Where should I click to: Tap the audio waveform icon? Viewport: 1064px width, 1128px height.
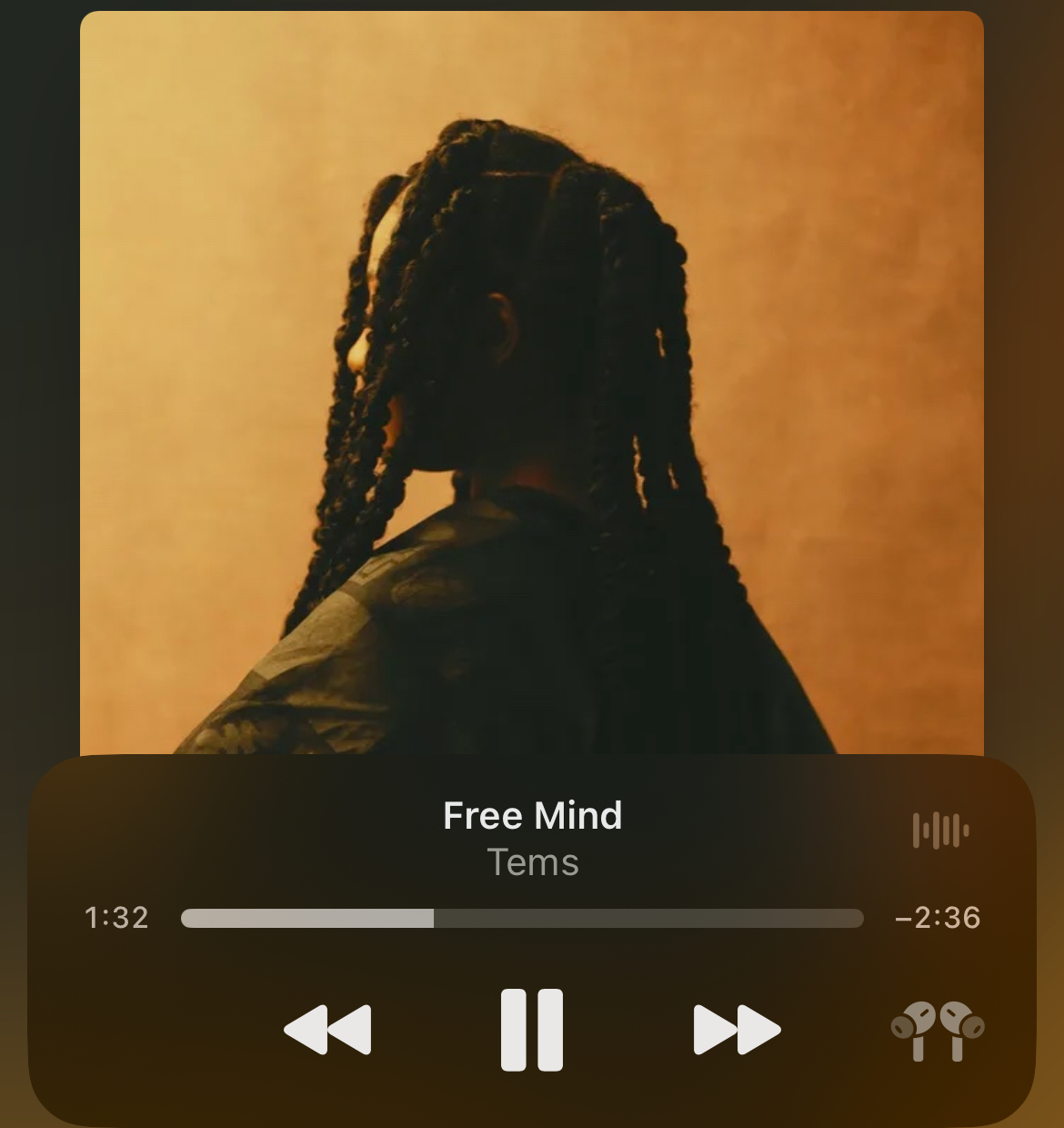point(940,831)
